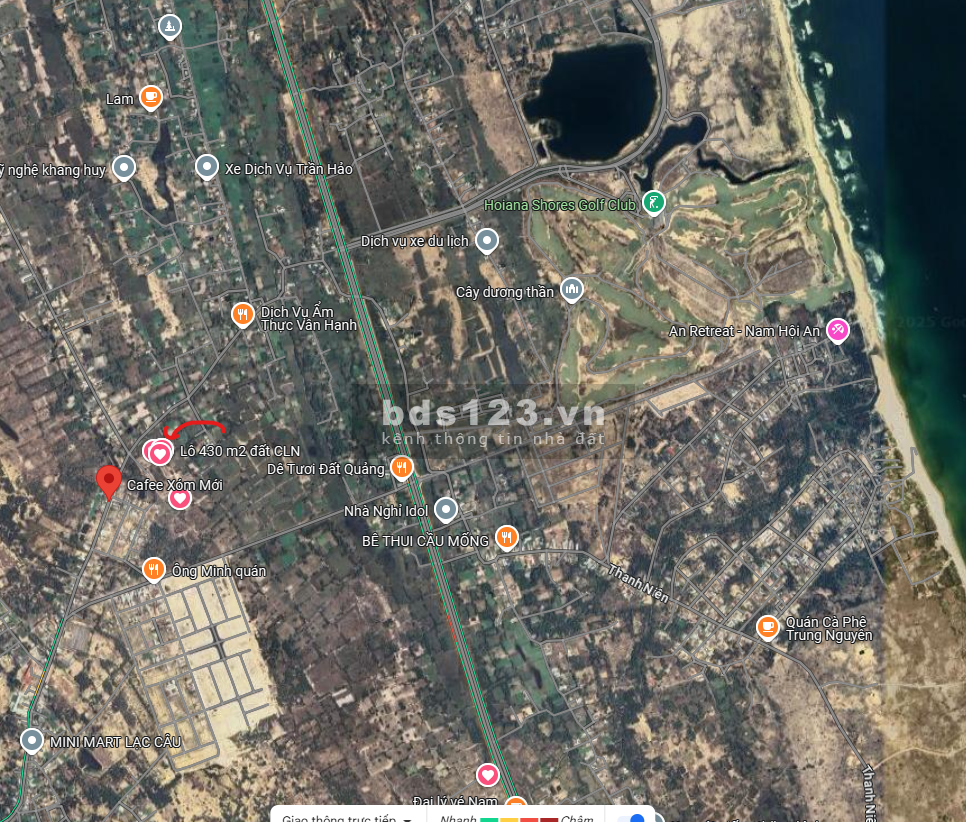Screen dimensions: 966x822
Task: Tap the Ông Minh quán pin
Action: (153, 569)
